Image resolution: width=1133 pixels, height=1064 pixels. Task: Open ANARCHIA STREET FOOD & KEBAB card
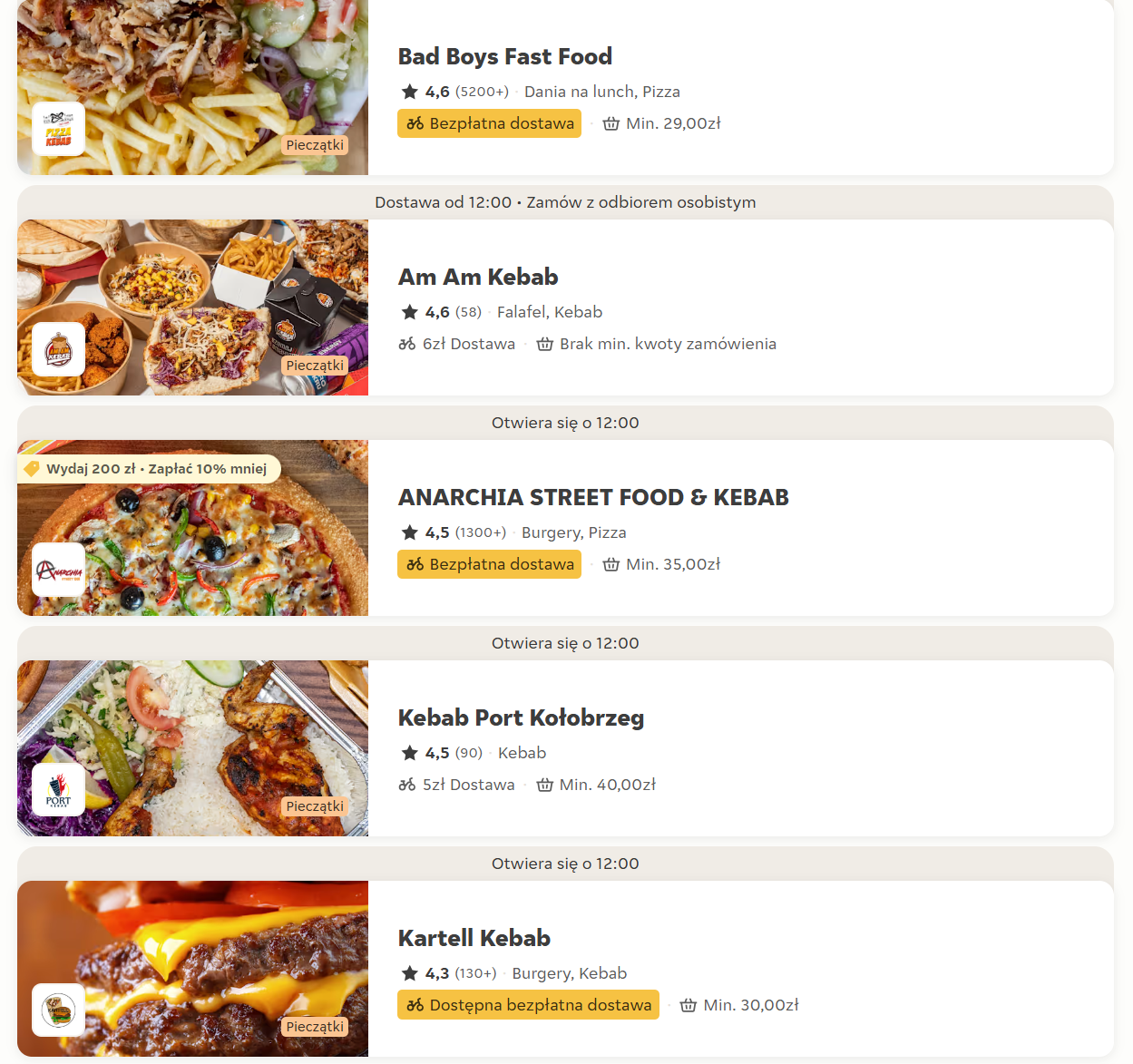coord(593,497)
